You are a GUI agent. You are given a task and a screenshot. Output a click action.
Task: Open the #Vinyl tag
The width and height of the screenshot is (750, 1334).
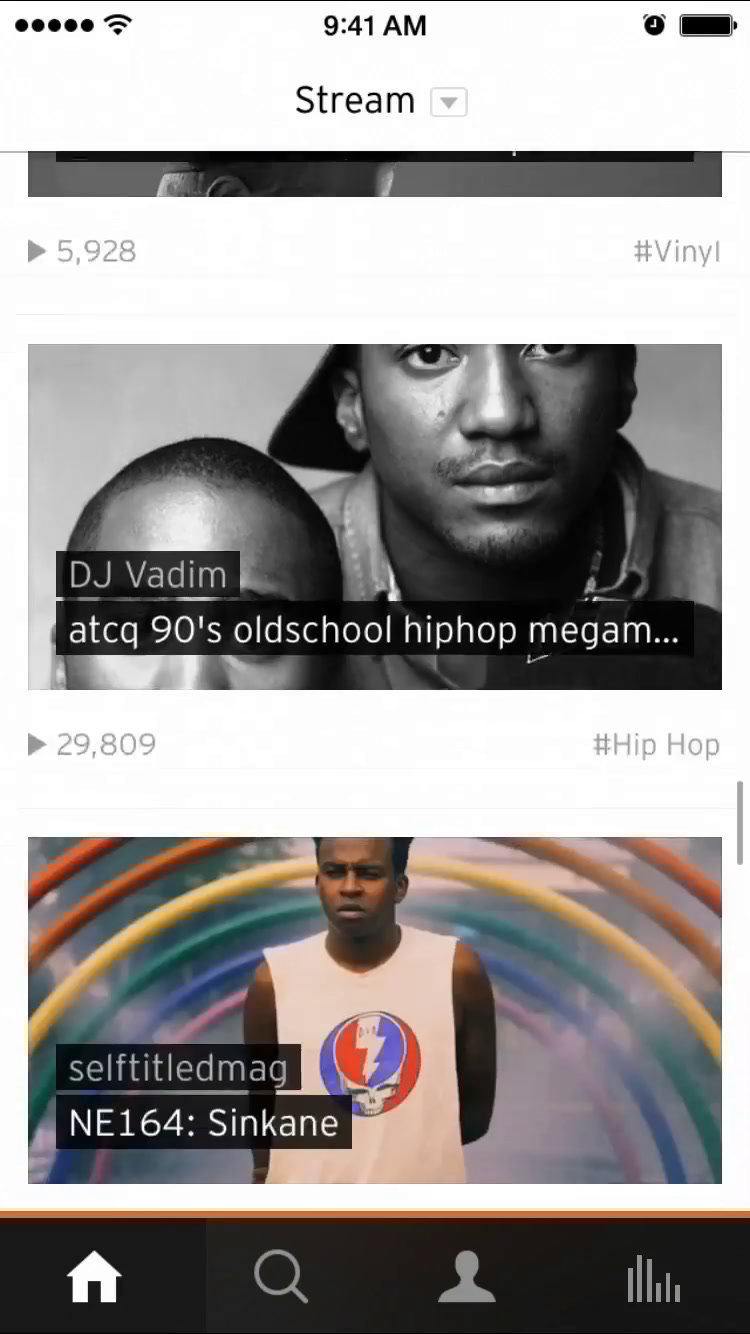point(676,251)
